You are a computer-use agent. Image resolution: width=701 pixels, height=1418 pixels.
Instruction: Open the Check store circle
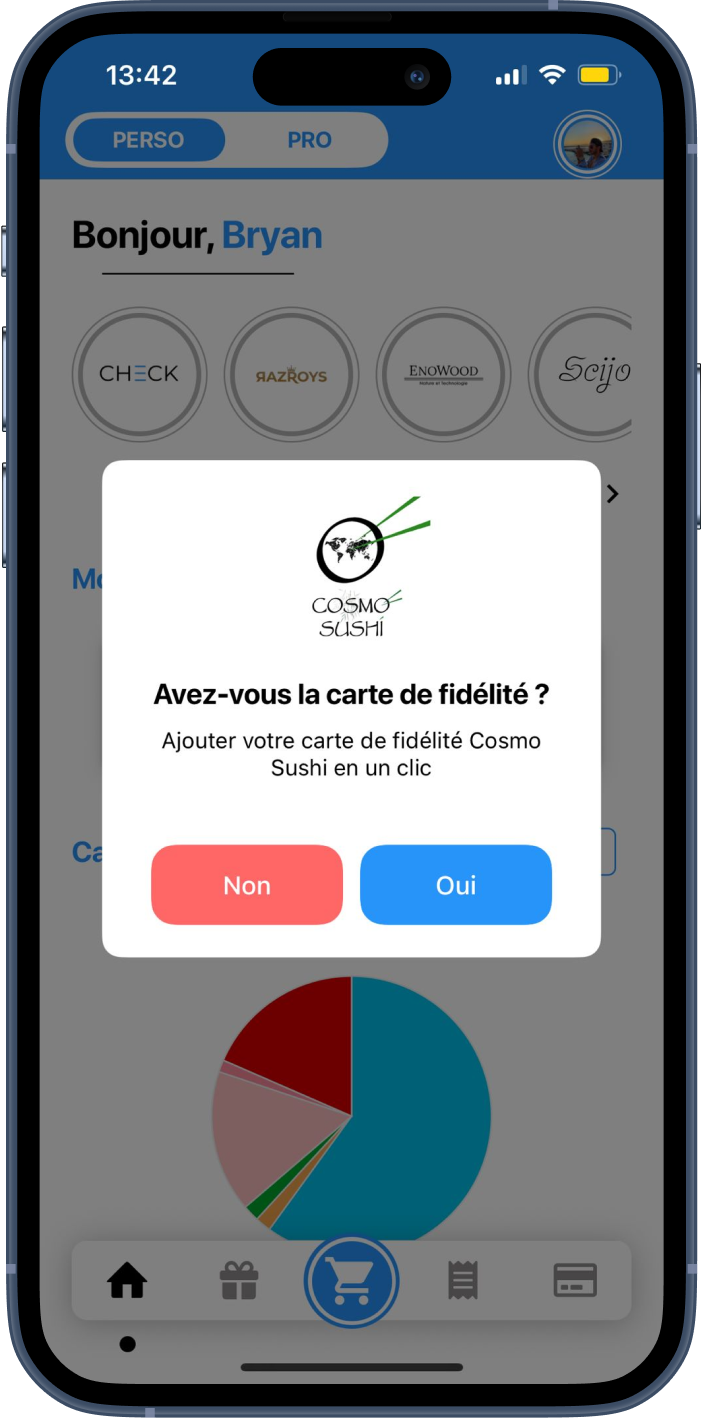[139, 374]
